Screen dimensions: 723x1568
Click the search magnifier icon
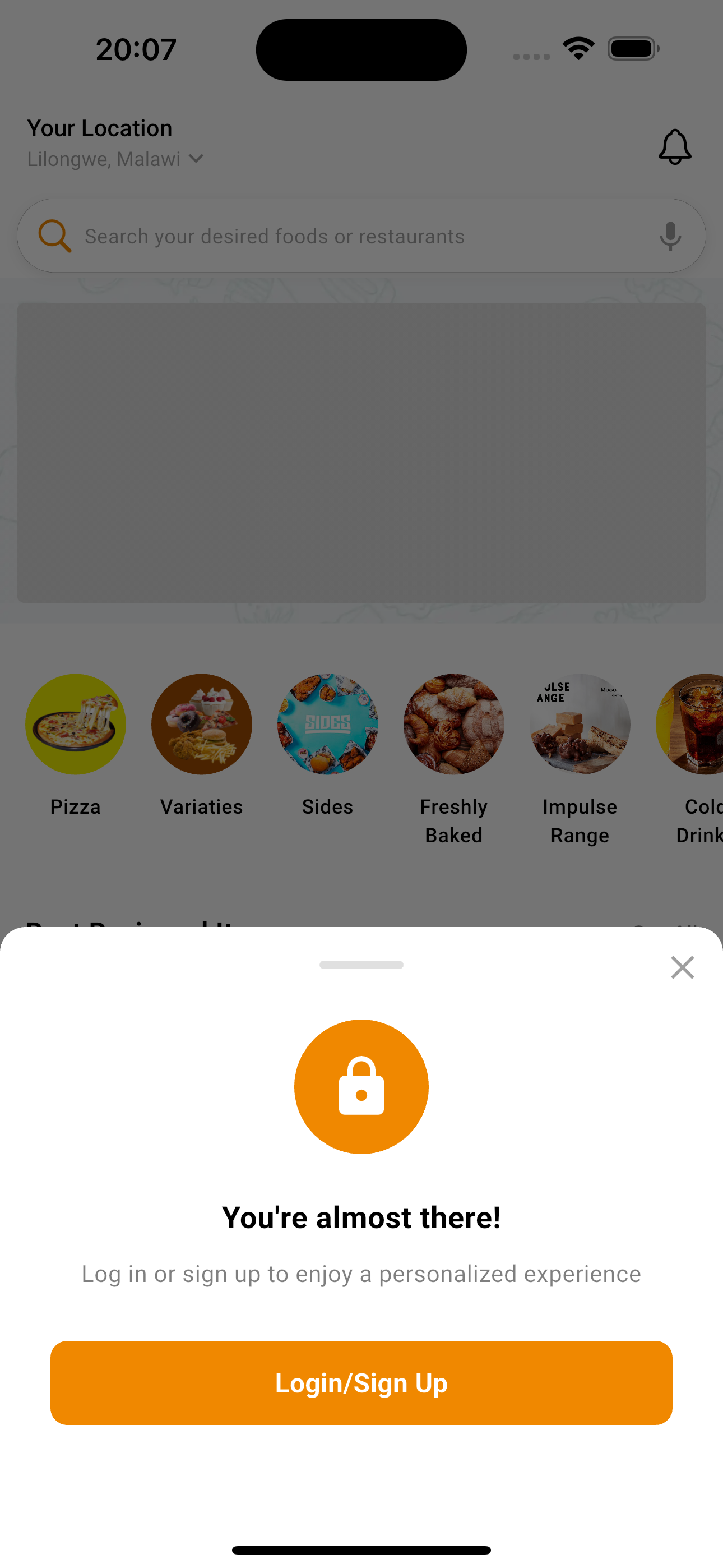[x=54, y=236]
